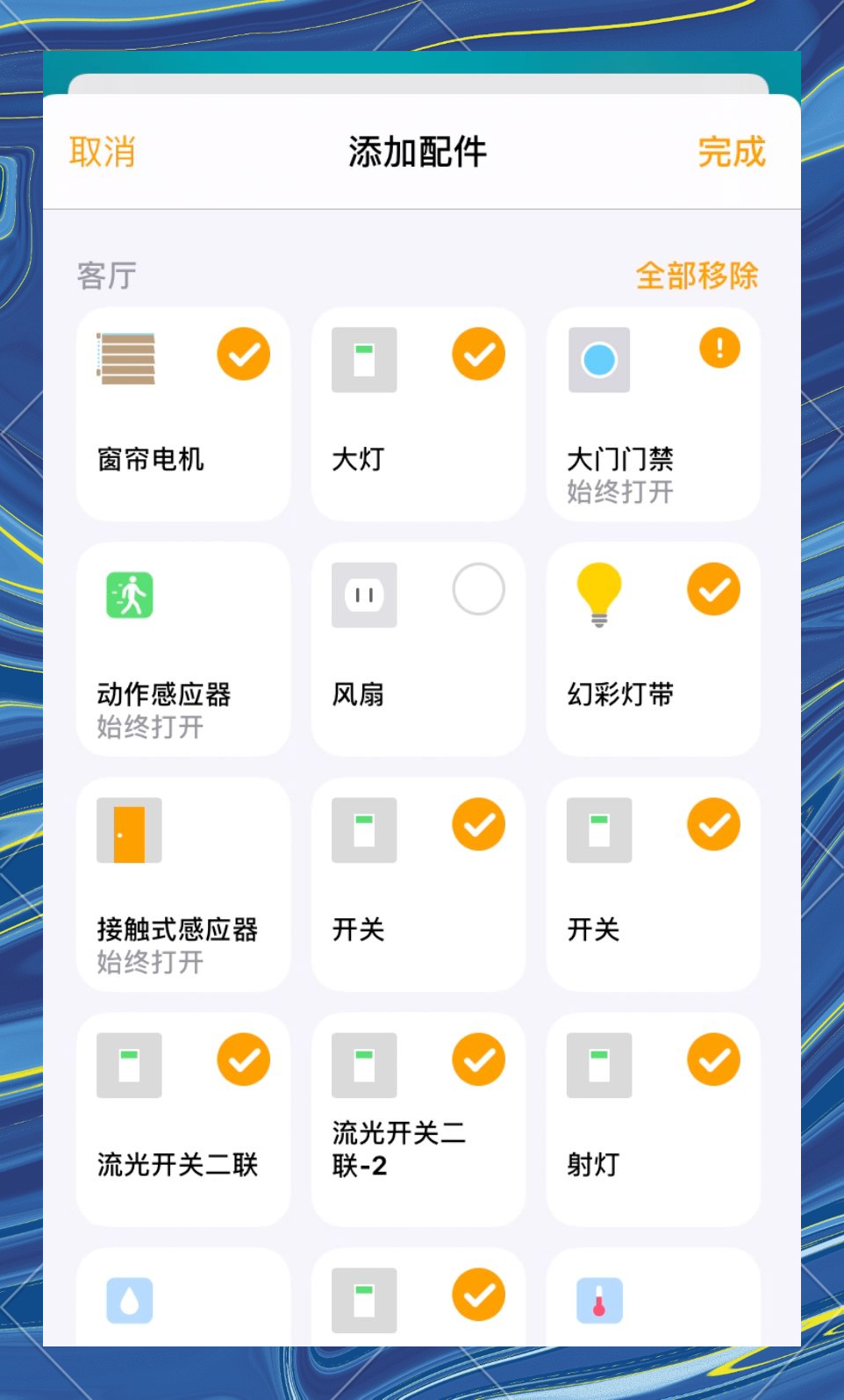Select the 动作感应器 motion sensor icon
The width and height of the screenshot is (844, 1400).
(x=128, y=595)
